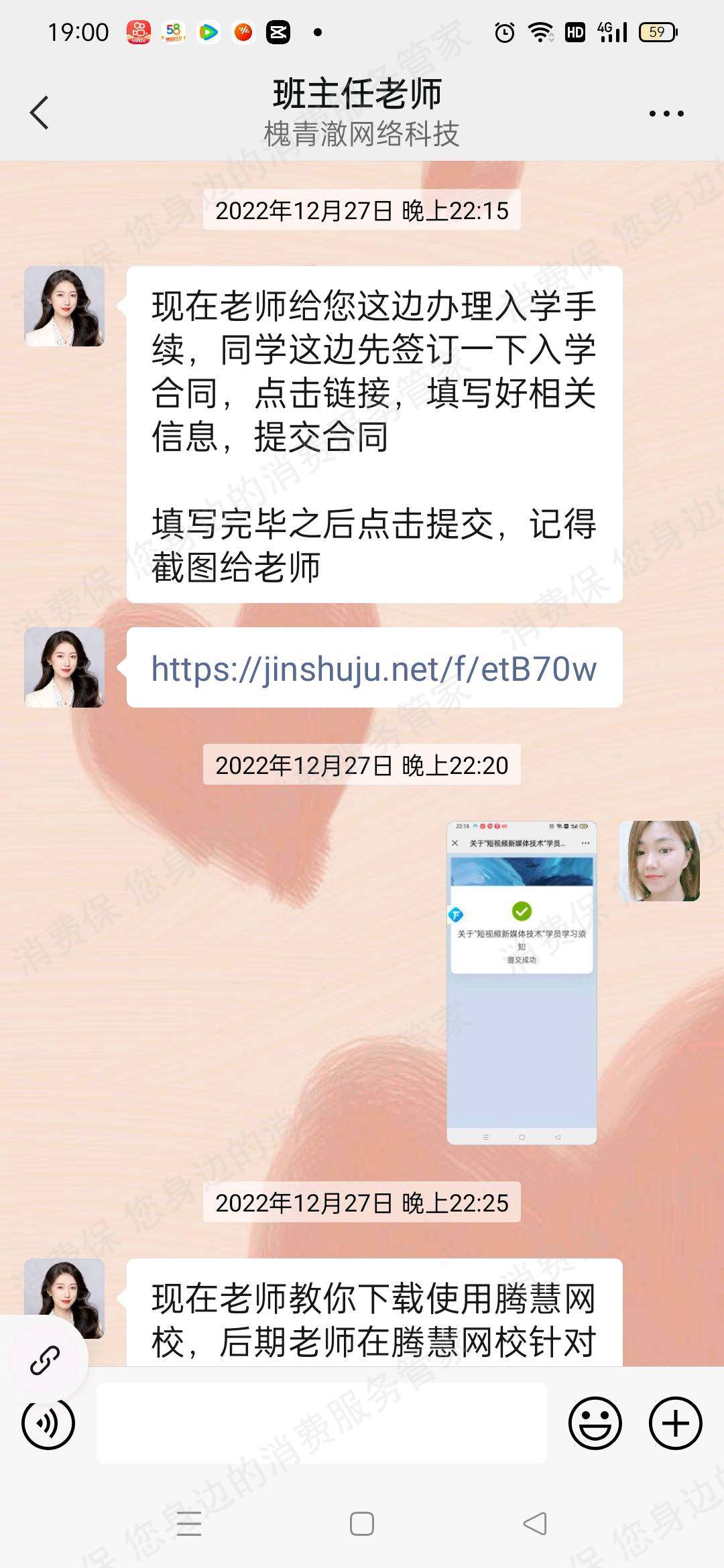This screenshot has height=1568, width=724.
Task: Tap the system back triangle
Action: pyautogui.click(x=535, y=1524)
